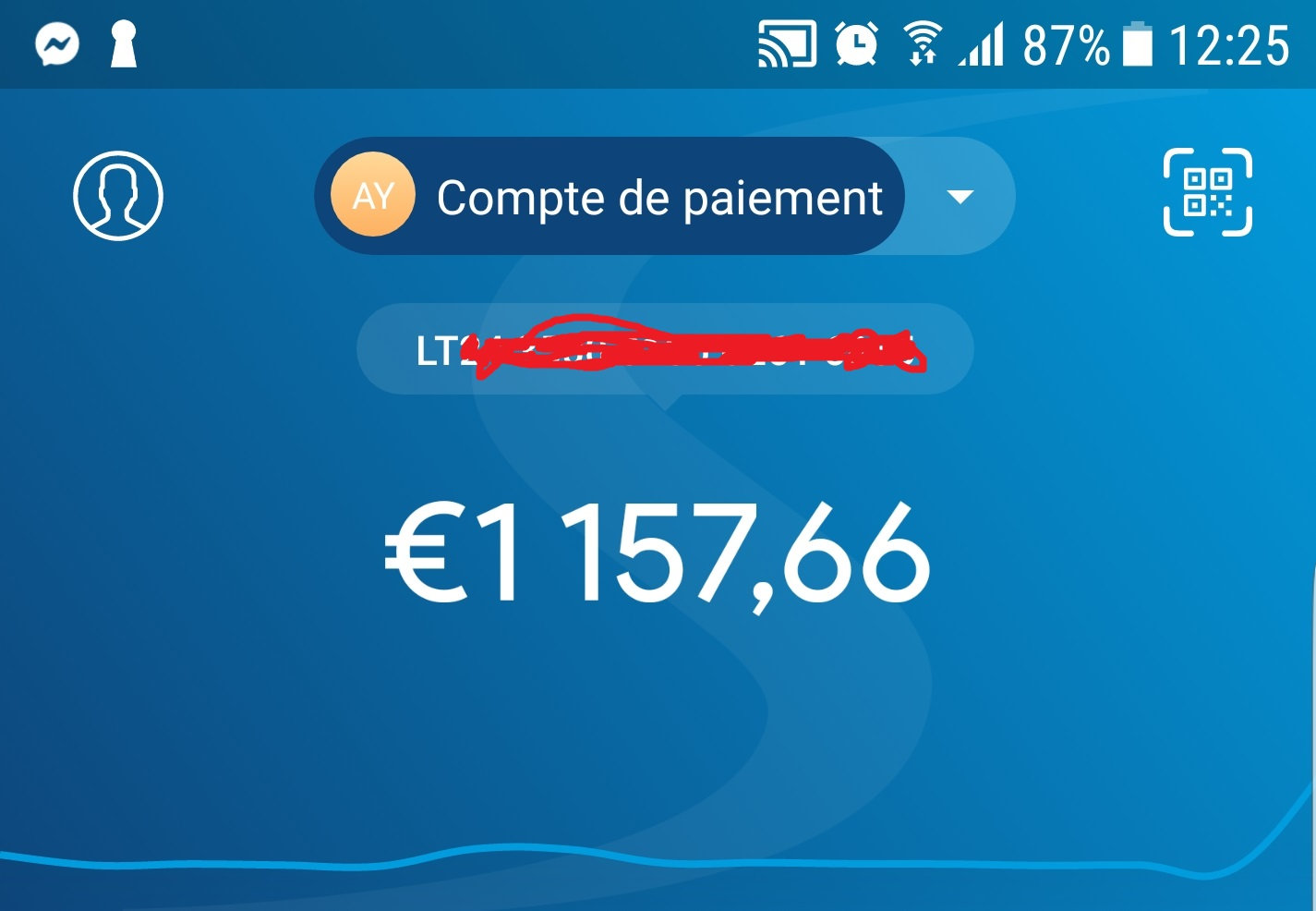Expand the account selector dropdown arrow
Viewport: 1316px width, 911px height.
[960, 197]
